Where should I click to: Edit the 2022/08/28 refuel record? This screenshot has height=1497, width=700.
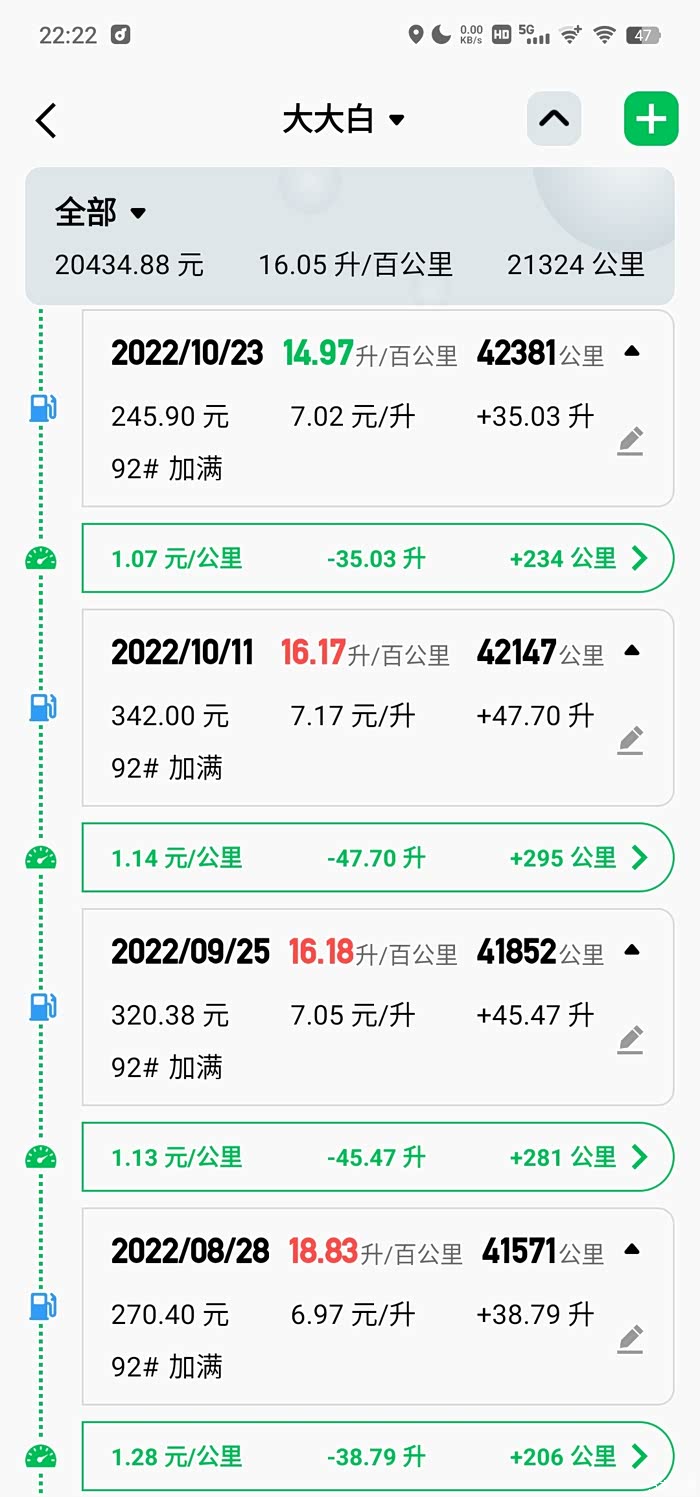click(x=630, y=1339)
